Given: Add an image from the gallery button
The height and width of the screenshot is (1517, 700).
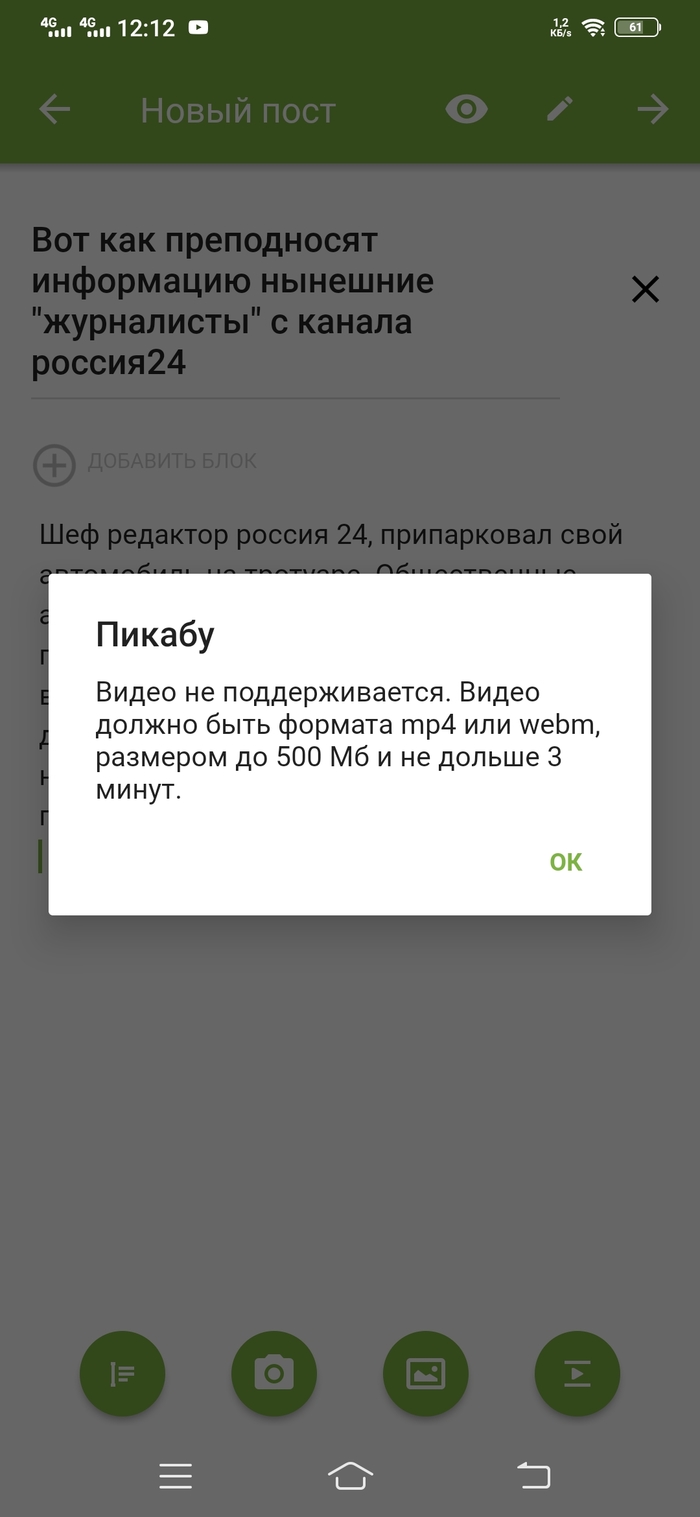Looking at the screenshot, I should click(426, 1374).
